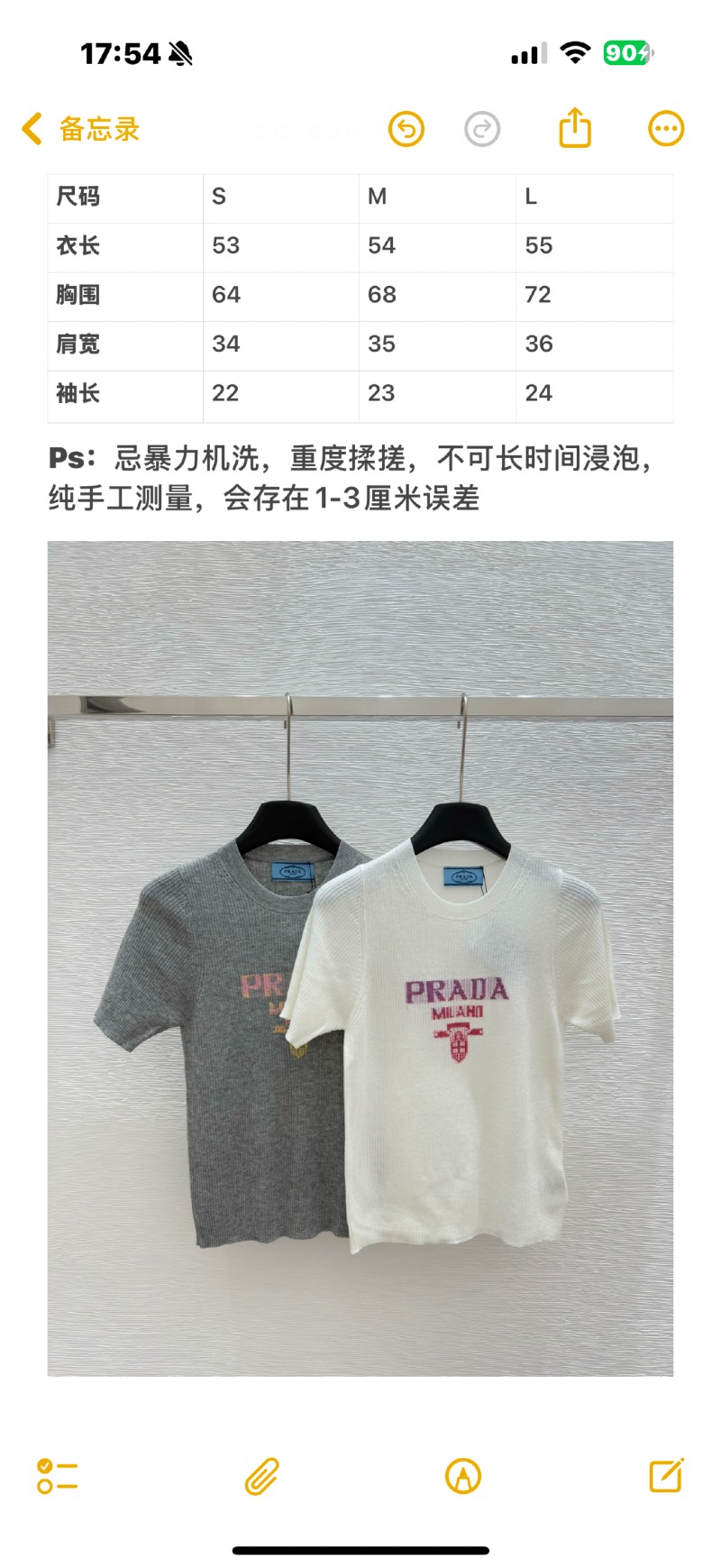Attach a file with the paperclip
Screen dimensions: 721x1568
click(261, 1476)
